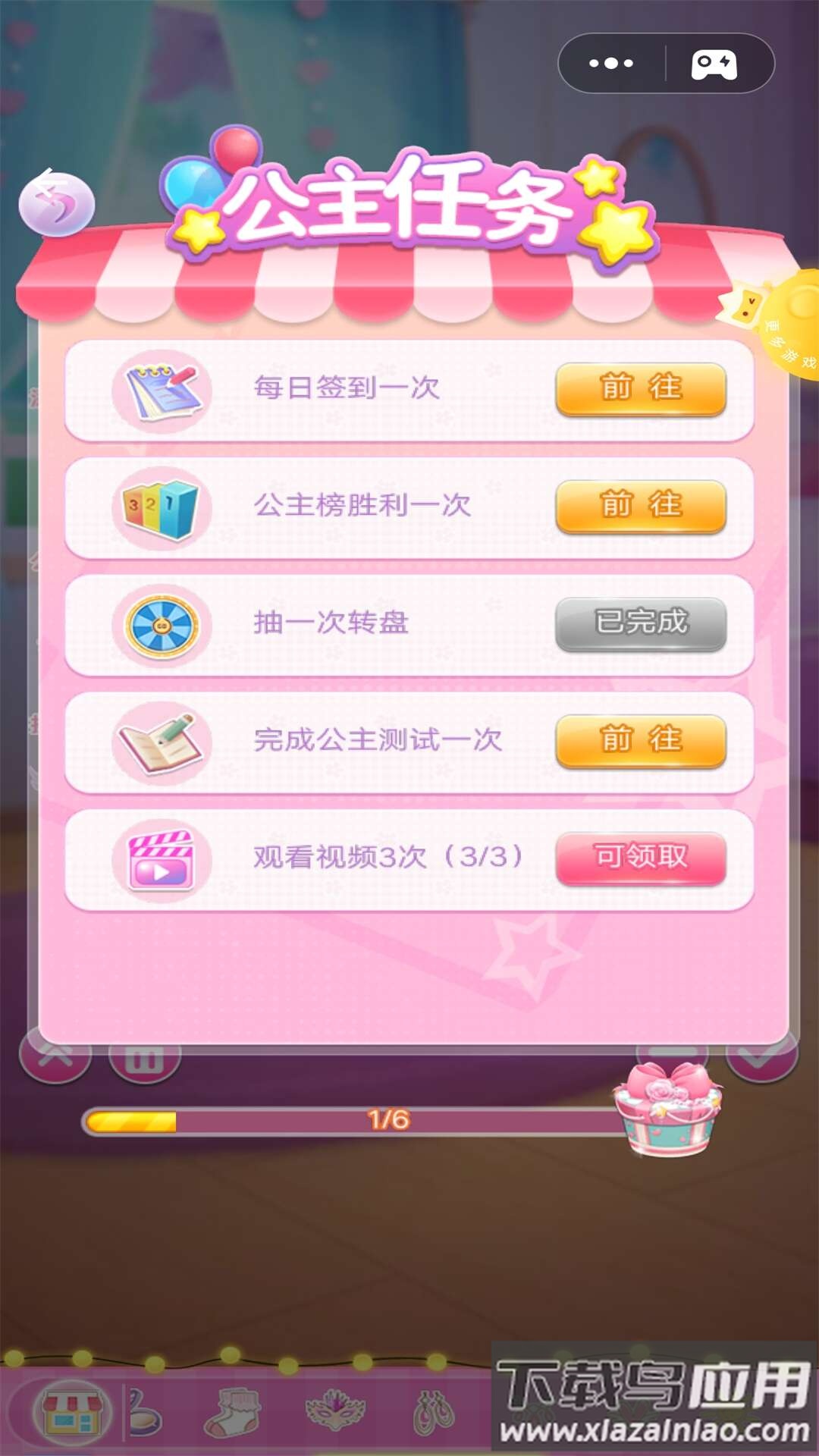Tap 前往 for 公主榜胜利一次
Viewport: 819px width, 1456px height.
tap(641, 506)
